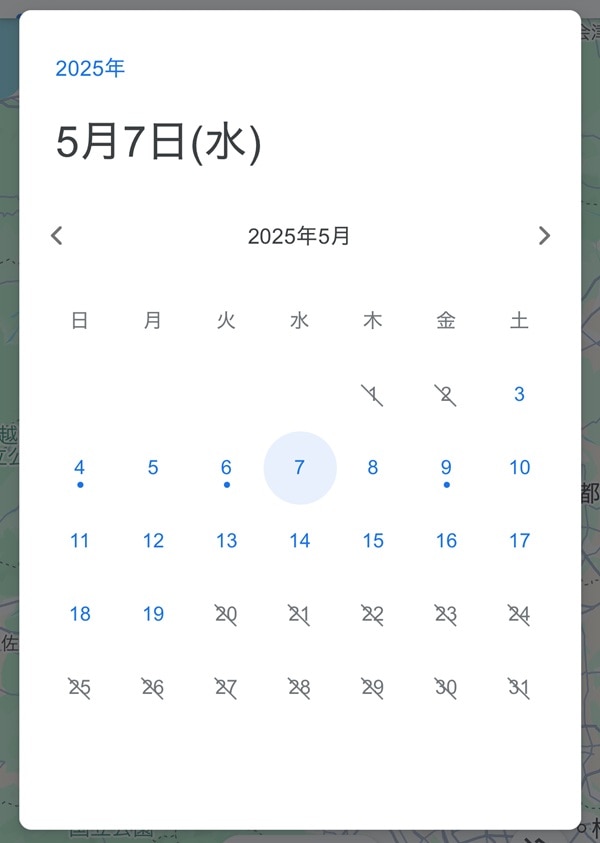Select Monday the 19th
This screenshot has width=600, height=843.
[153, 614]
